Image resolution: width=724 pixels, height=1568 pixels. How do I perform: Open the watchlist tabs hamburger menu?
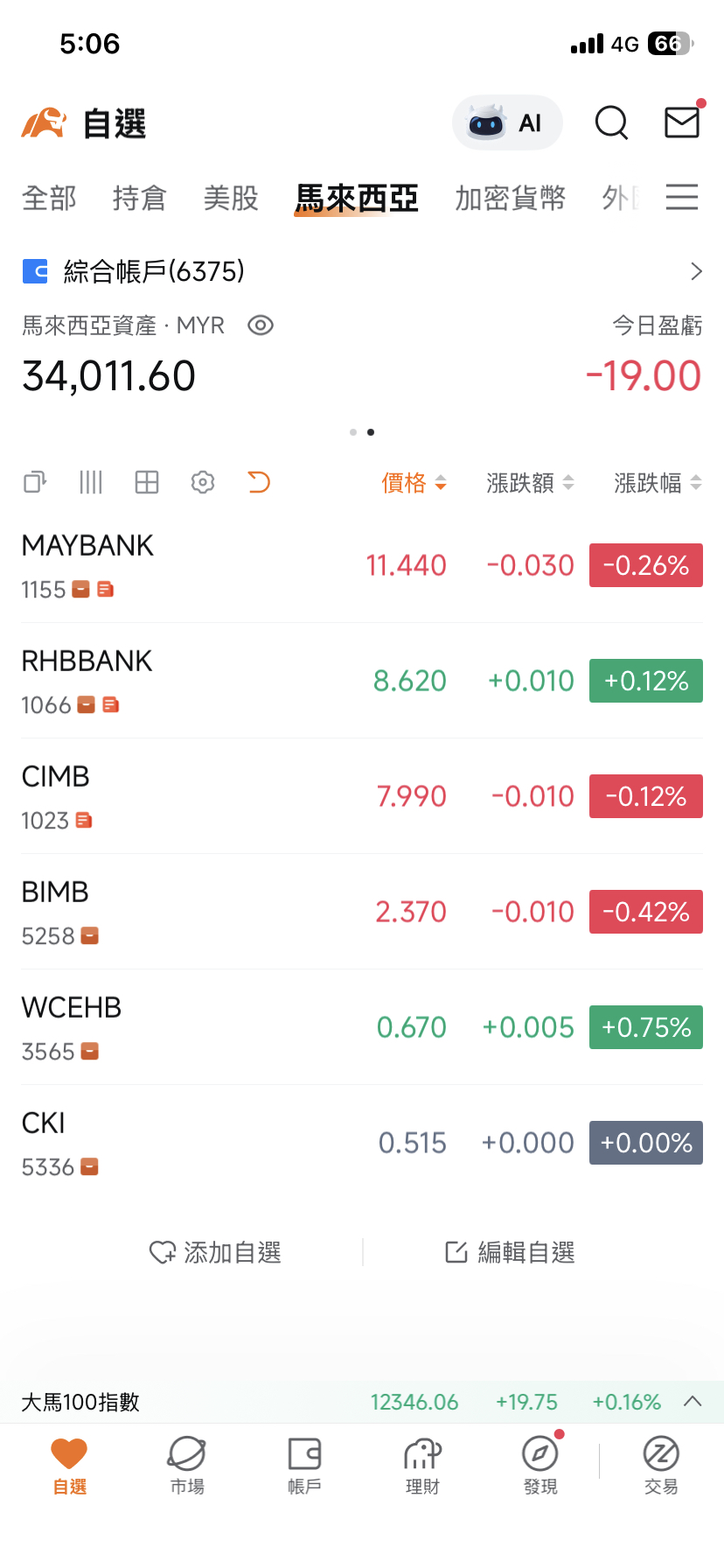pos(682,197)
